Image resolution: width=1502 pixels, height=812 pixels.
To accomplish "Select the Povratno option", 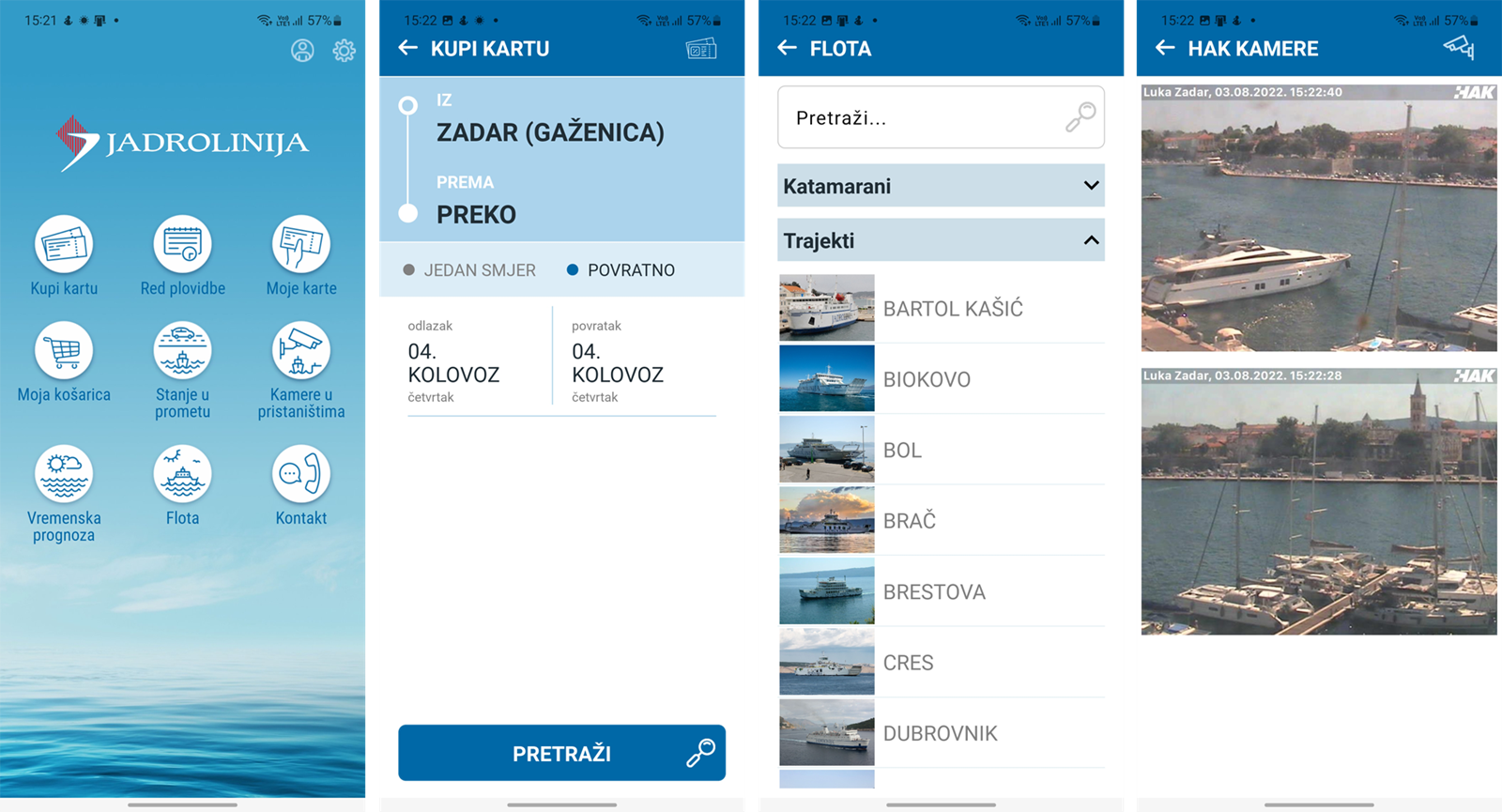I will (621, 270).
